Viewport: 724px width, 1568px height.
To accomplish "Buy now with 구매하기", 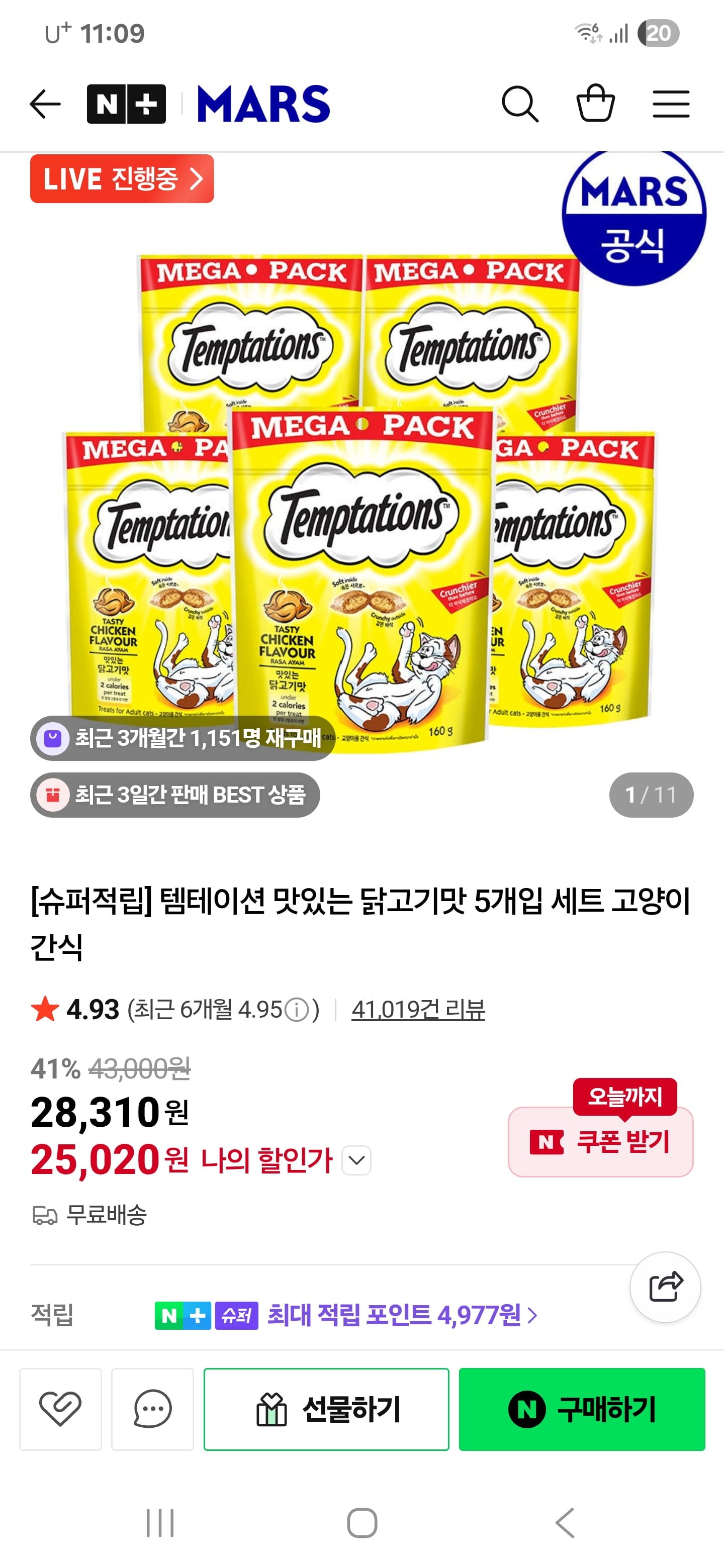I will [582, 1409].
